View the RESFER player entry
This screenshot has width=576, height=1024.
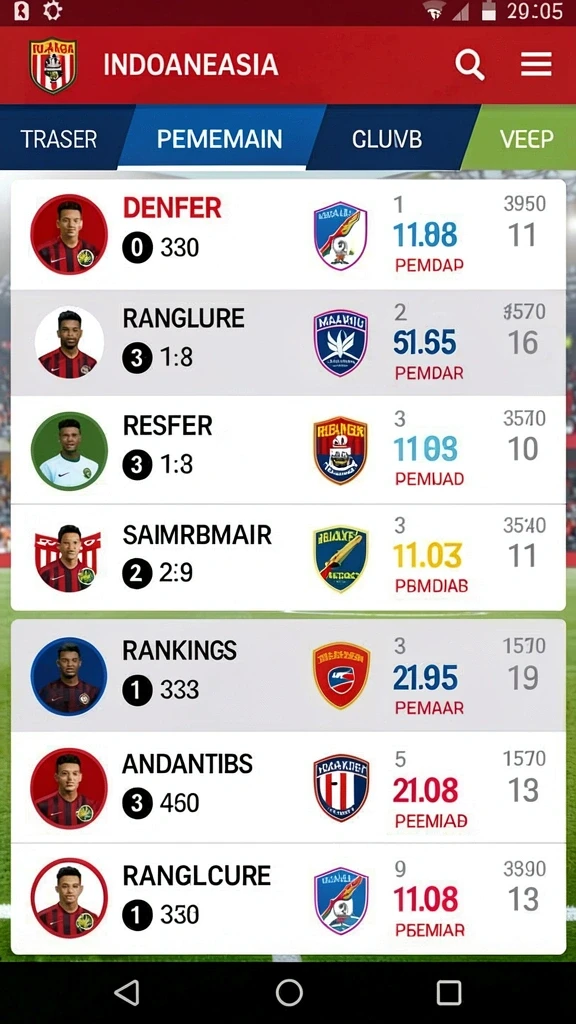pyautogui.click(x=288, y=450)
